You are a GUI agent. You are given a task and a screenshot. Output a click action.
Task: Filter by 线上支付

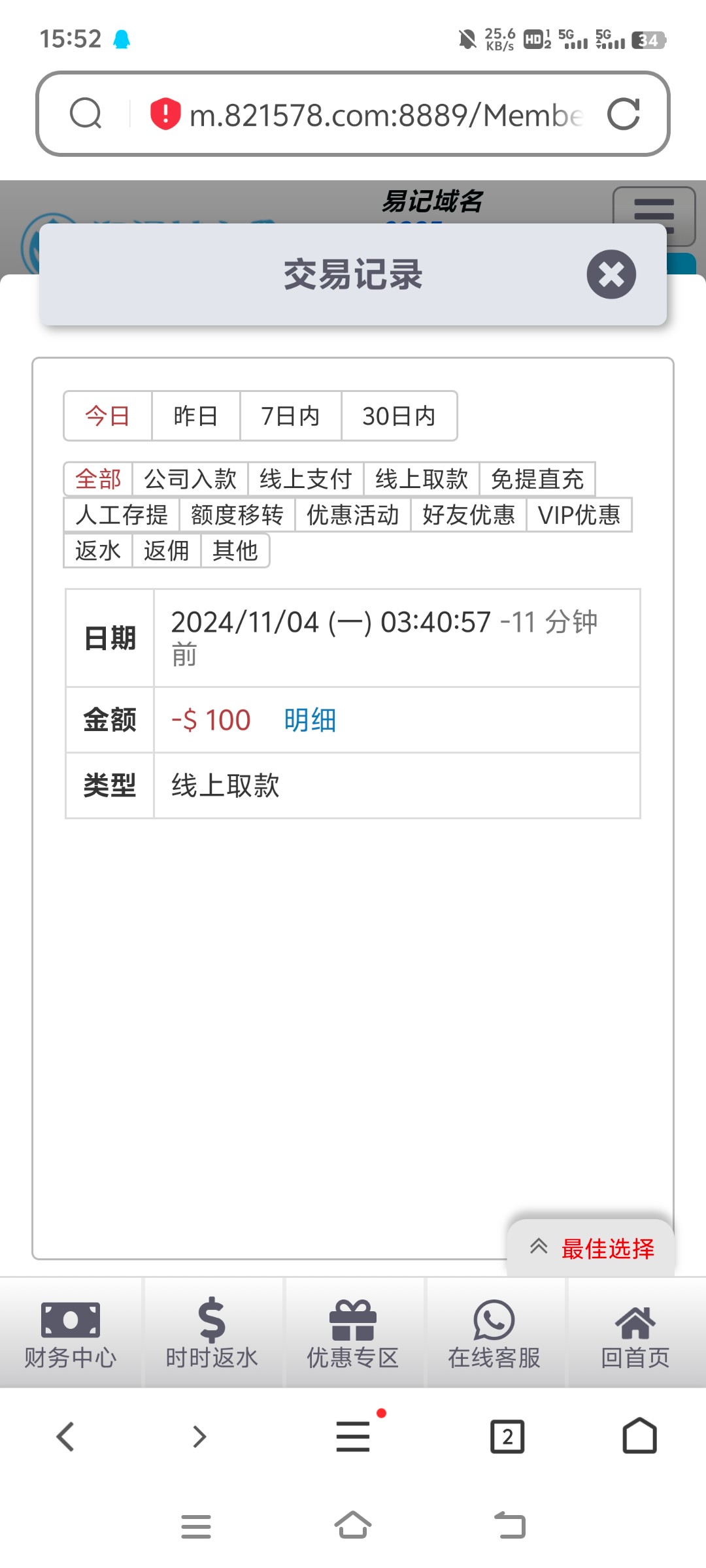305,479
